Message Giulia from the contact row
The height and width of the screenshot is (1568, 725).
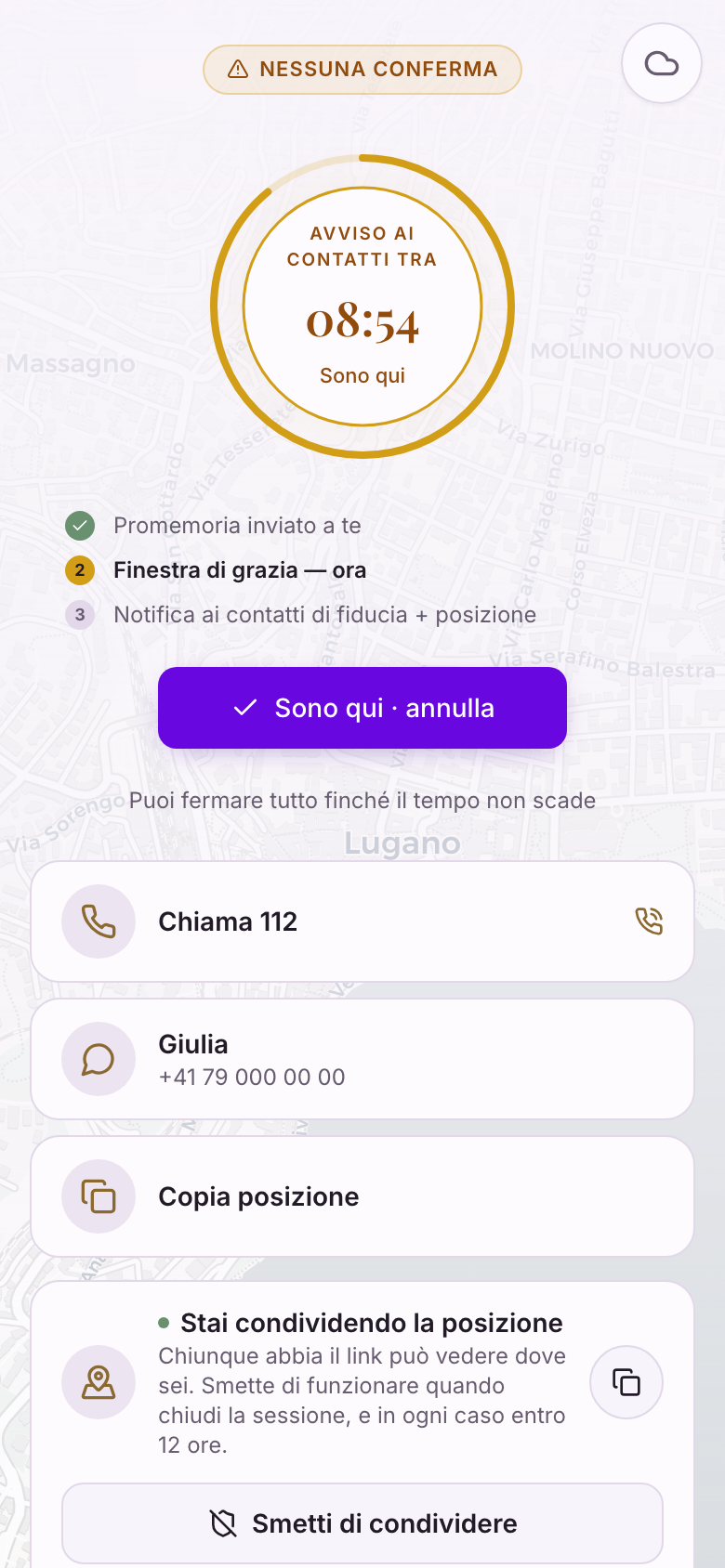[362, 1059]
